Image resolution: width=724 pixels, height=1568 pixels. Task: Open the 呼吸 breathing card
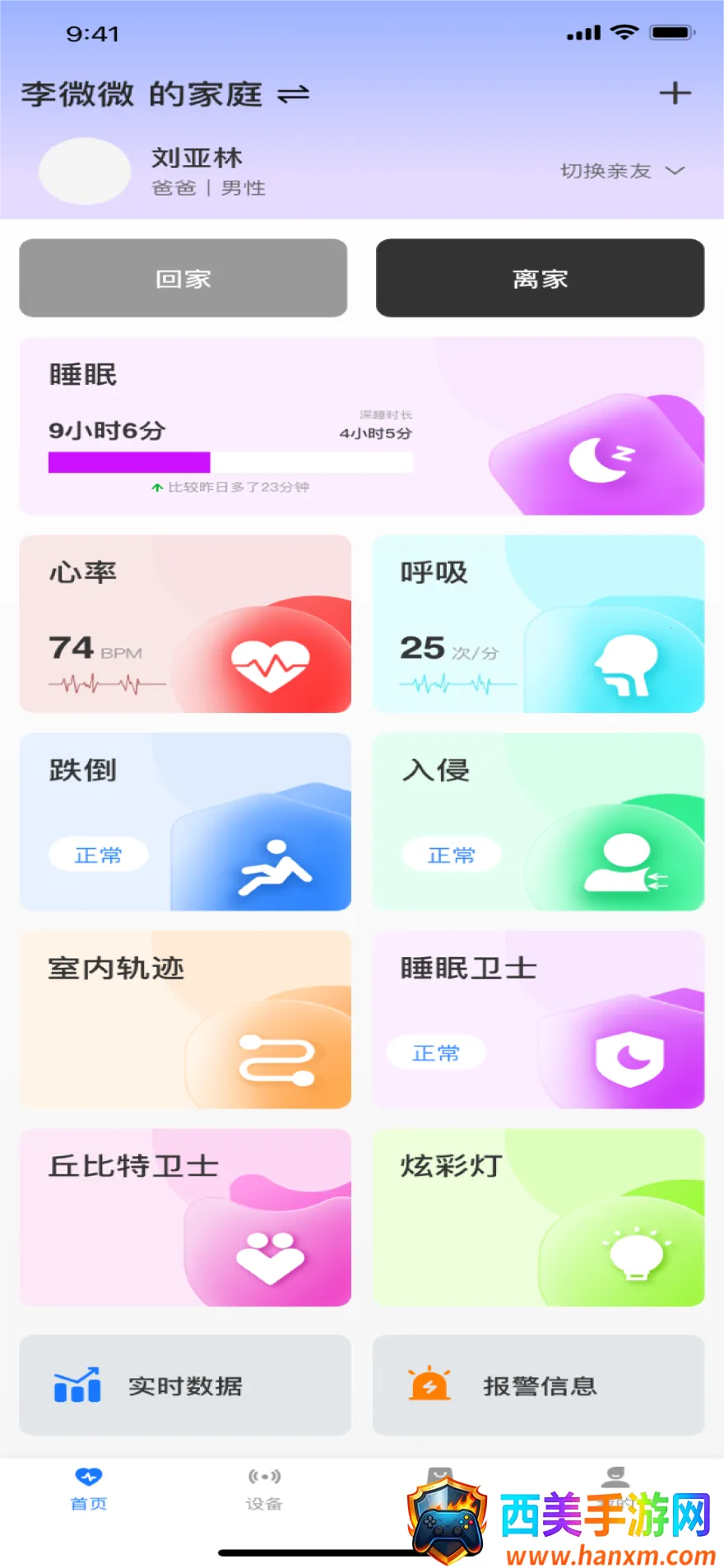[x=539, y=624]
